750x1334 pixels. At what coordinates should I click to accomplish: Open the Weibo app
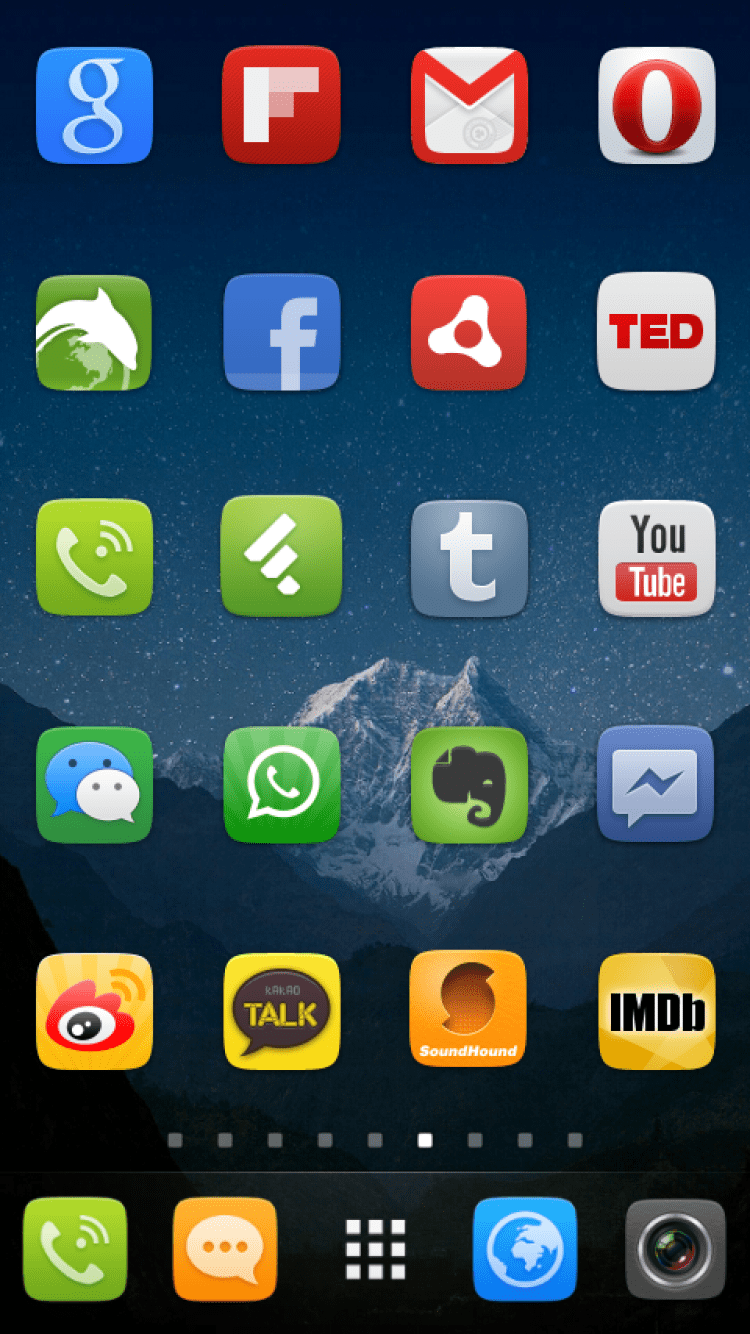[94, 1011]
